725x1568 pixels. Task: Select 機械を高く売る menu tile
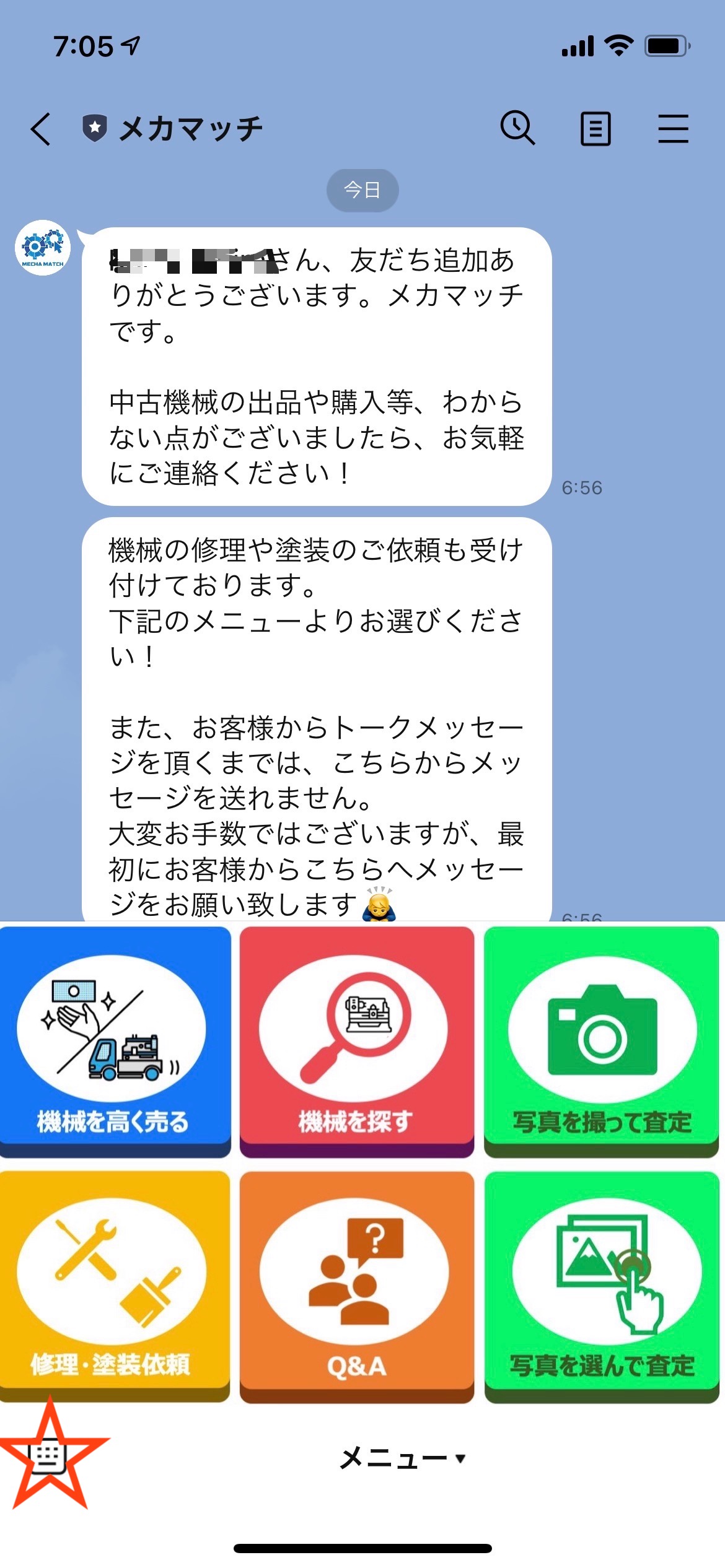(x=114, y=1040)
